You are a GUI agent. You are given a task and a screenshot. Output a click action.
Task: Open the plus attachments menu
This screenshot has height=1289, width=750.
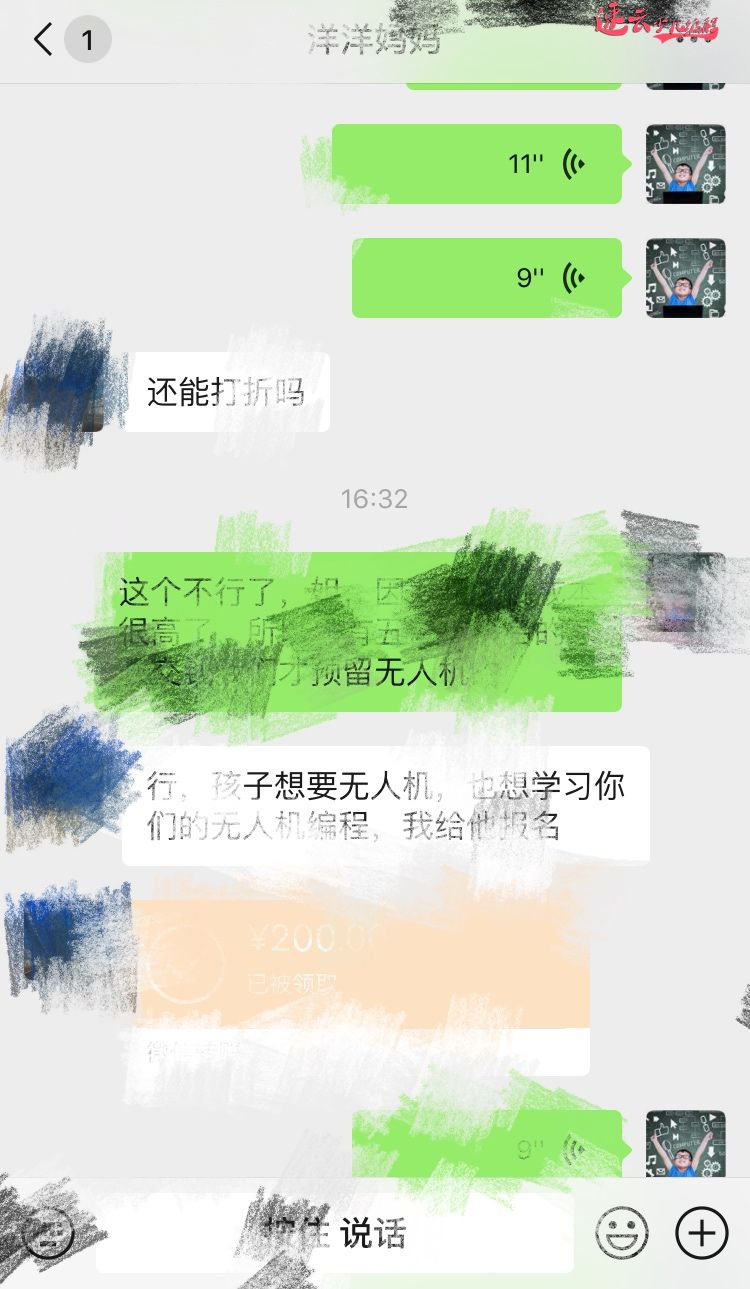702,1233
